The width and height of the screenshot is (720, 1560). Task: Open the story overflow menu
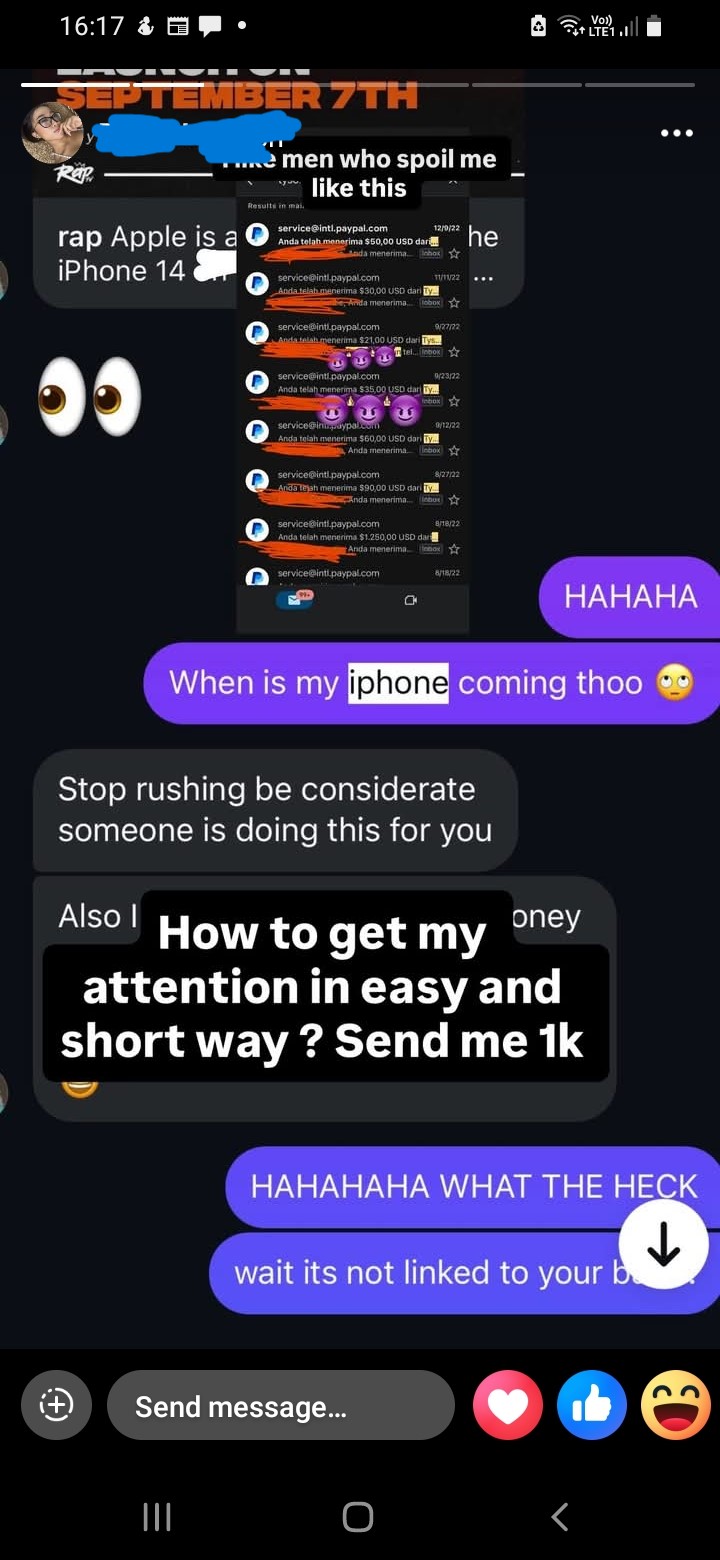point(676,133)
